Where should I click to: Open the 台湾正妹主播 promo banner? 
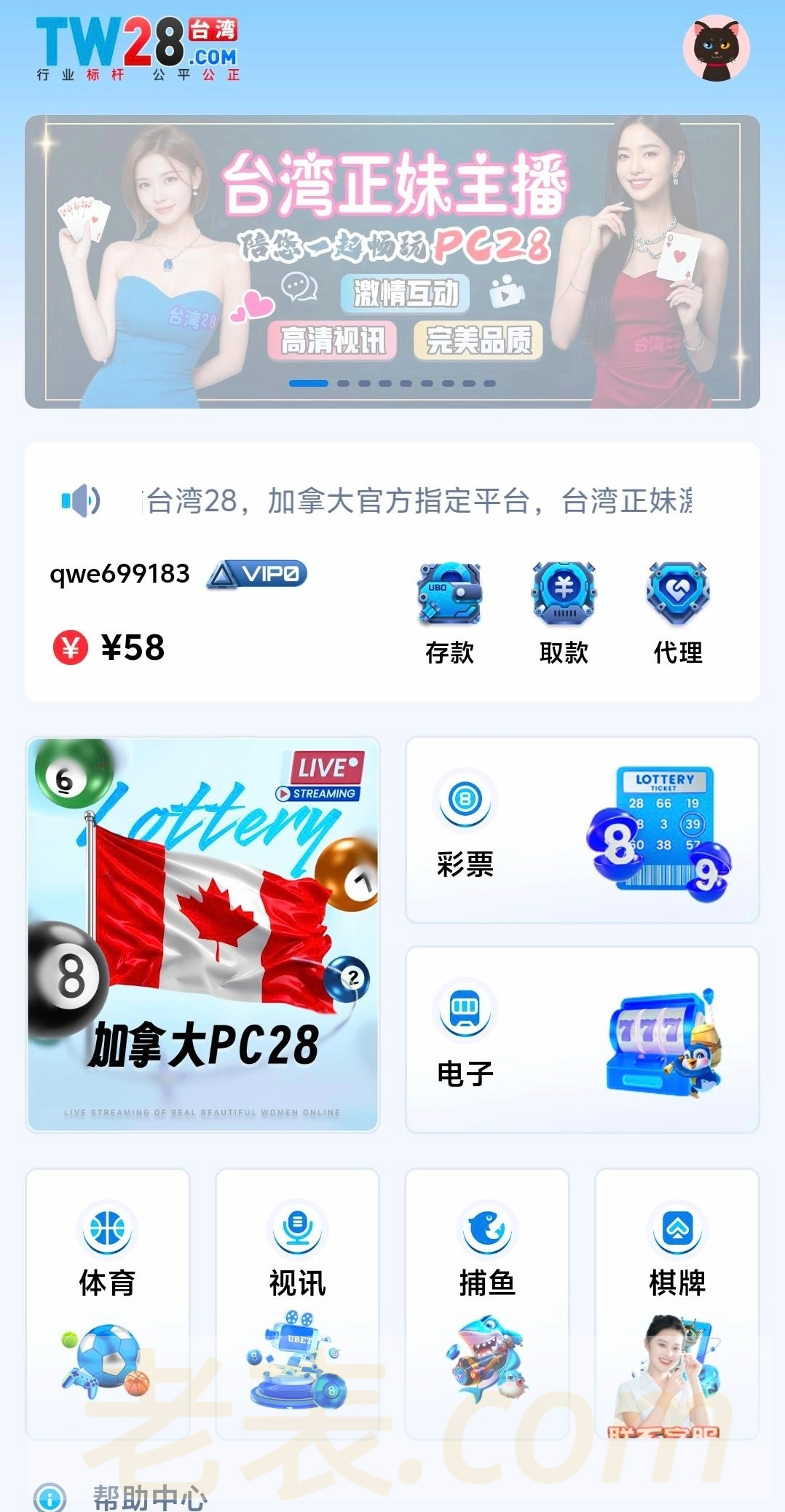[392, 261]
